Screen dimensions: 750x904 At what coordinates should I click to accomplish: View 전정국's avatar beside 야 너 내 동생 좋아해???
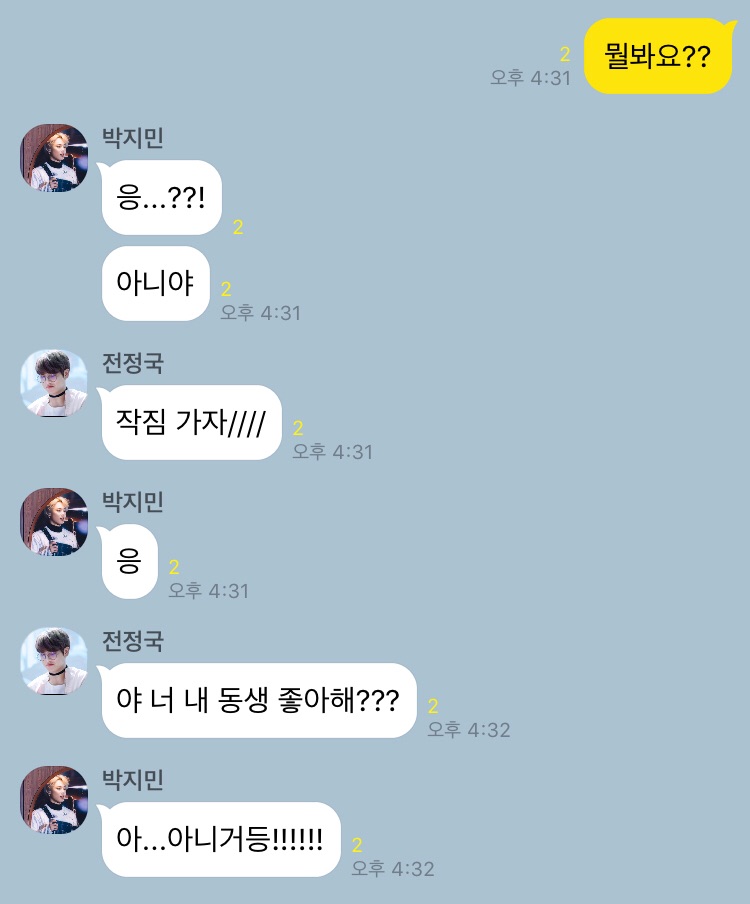point(54,661)
